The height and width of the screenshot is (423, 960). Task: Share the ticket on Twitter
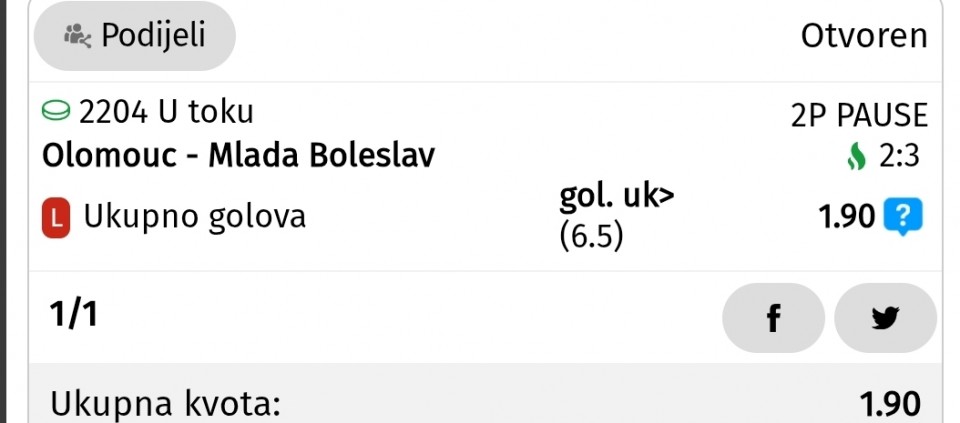click(x=885, y=318)
